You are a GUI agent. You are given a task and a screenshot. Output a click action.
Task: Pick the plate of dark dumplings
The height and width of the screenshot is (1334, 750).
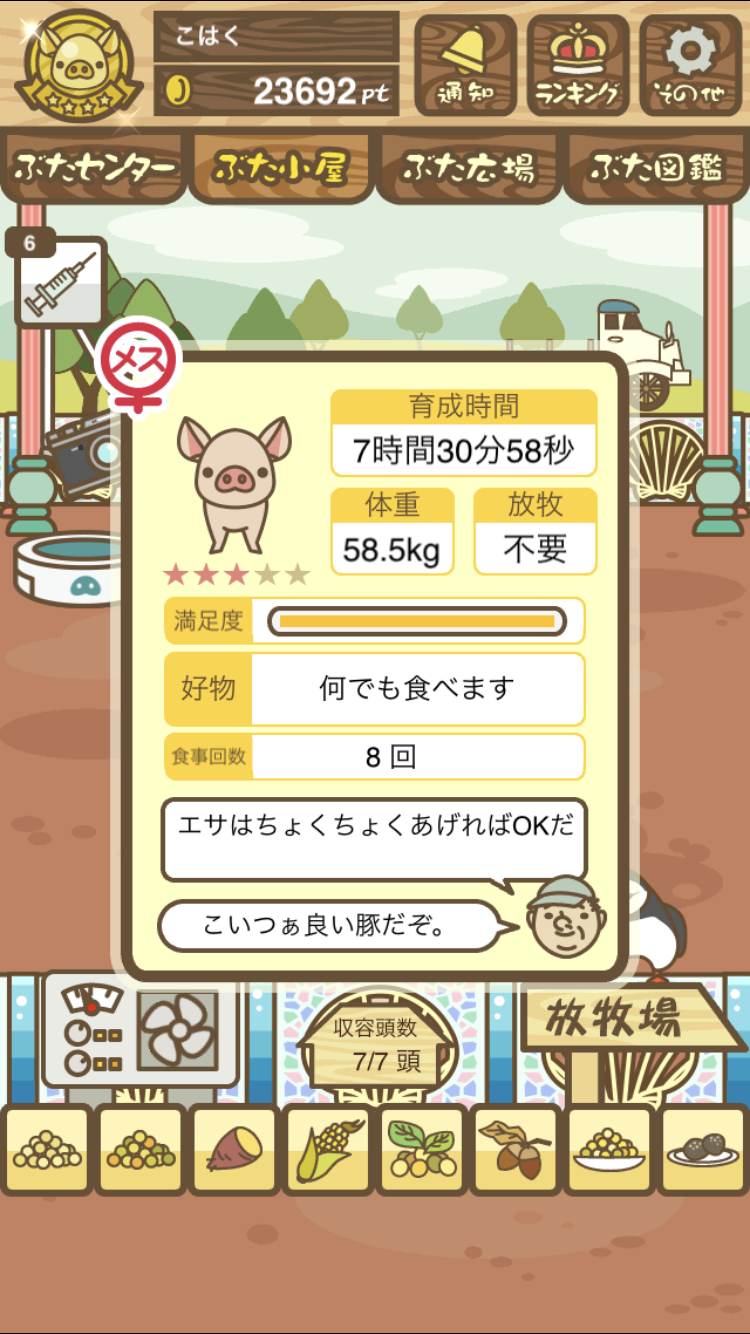pos(702,1149)
